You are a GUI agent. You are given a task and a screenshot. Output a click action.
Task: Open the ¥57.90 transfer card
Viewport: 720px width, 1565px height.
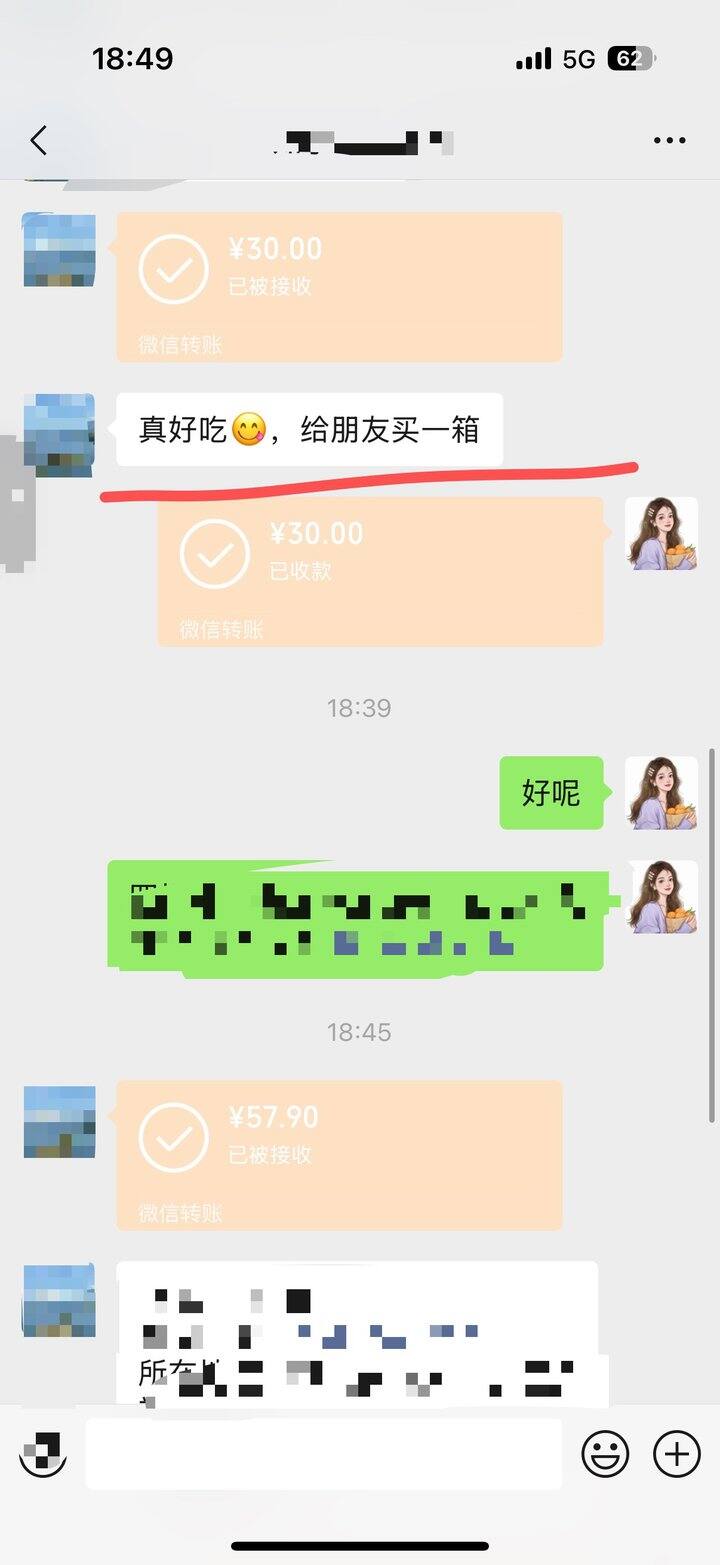[339, 1154]
